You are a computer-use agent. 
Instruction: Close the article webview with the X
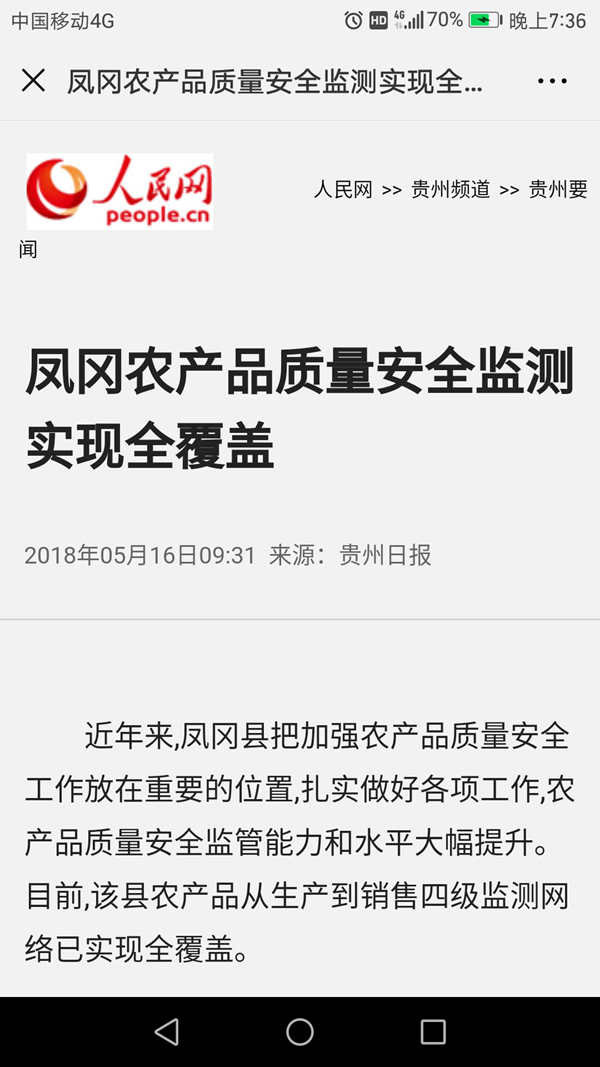point(33,81)
